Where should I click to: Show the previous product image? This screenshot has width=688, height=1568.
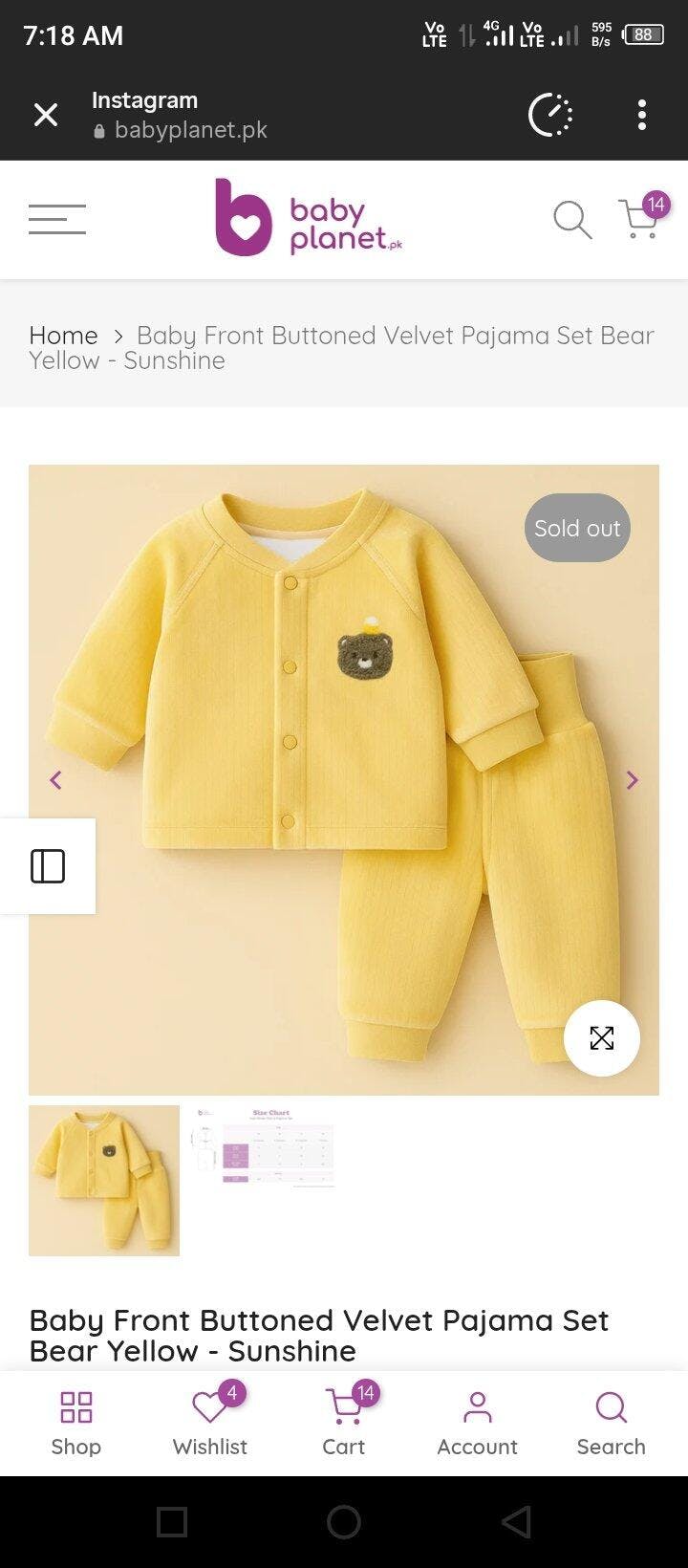coord(55,780)
